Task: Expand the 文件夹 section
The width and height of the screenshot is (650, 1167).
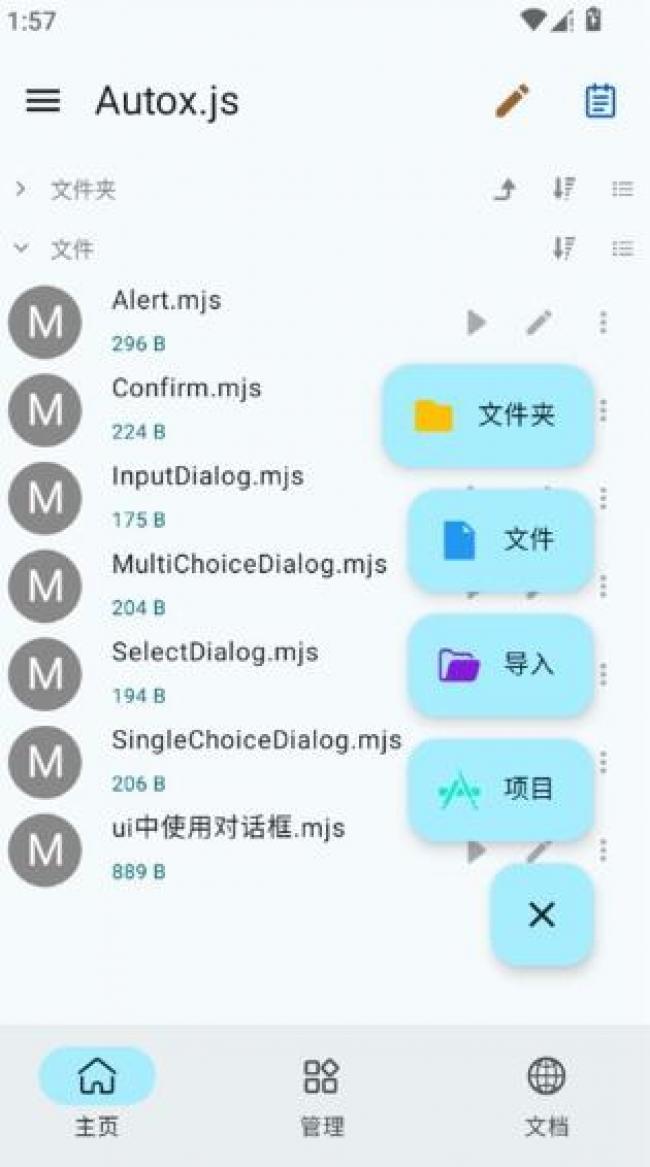Action: point(21,189)
